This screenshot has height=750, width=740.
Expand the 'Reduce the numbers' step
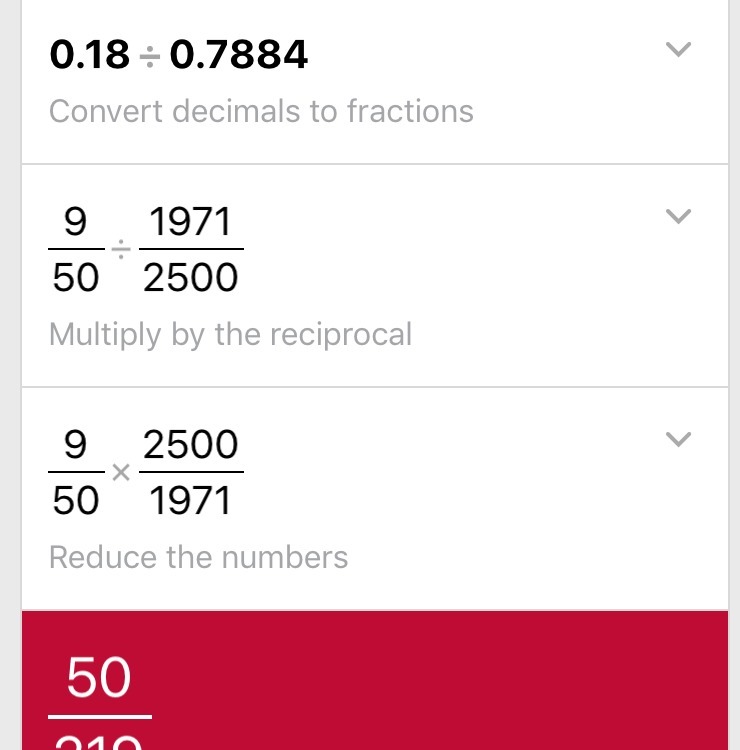(678, 439)
